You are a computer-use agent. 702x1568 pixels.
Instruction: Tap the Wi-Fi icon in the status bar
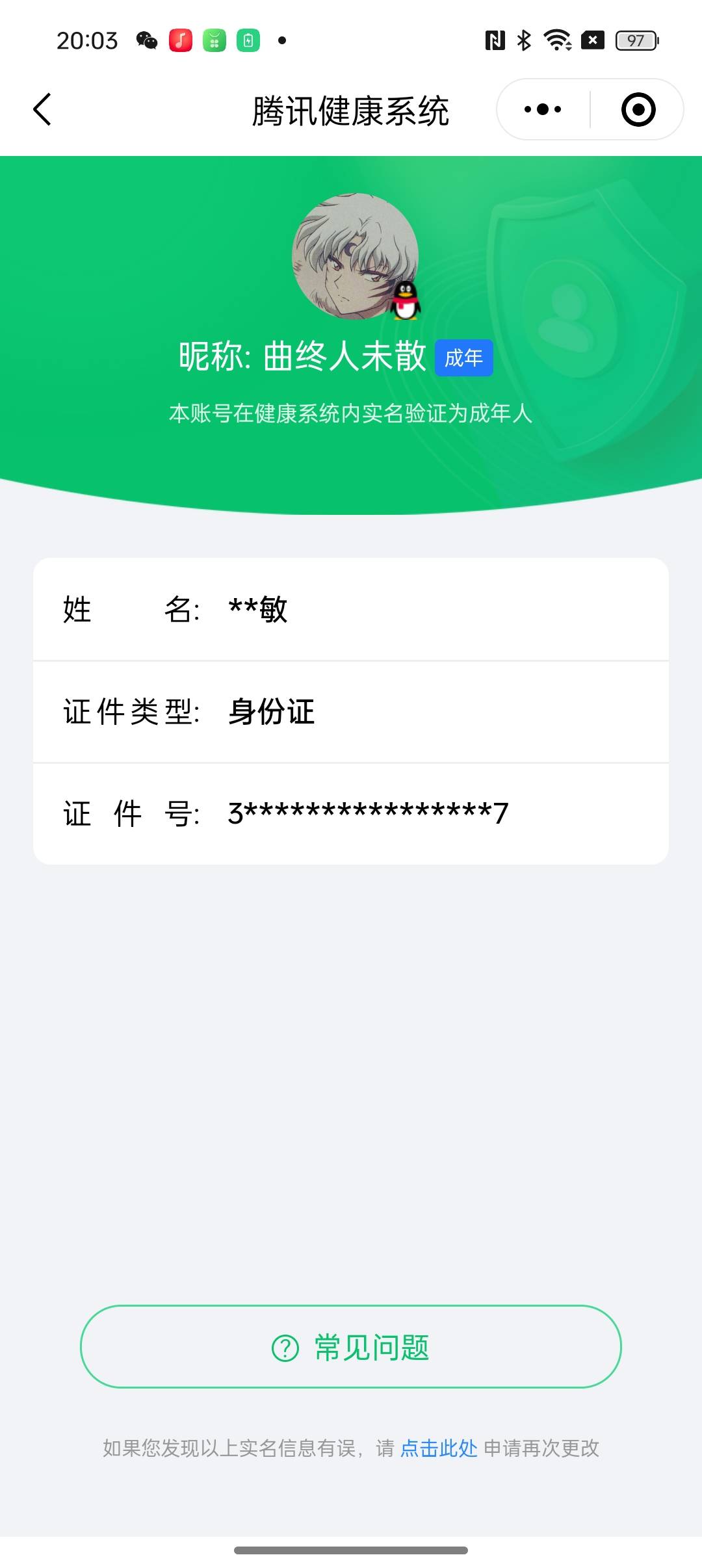[x=558, y=40]
